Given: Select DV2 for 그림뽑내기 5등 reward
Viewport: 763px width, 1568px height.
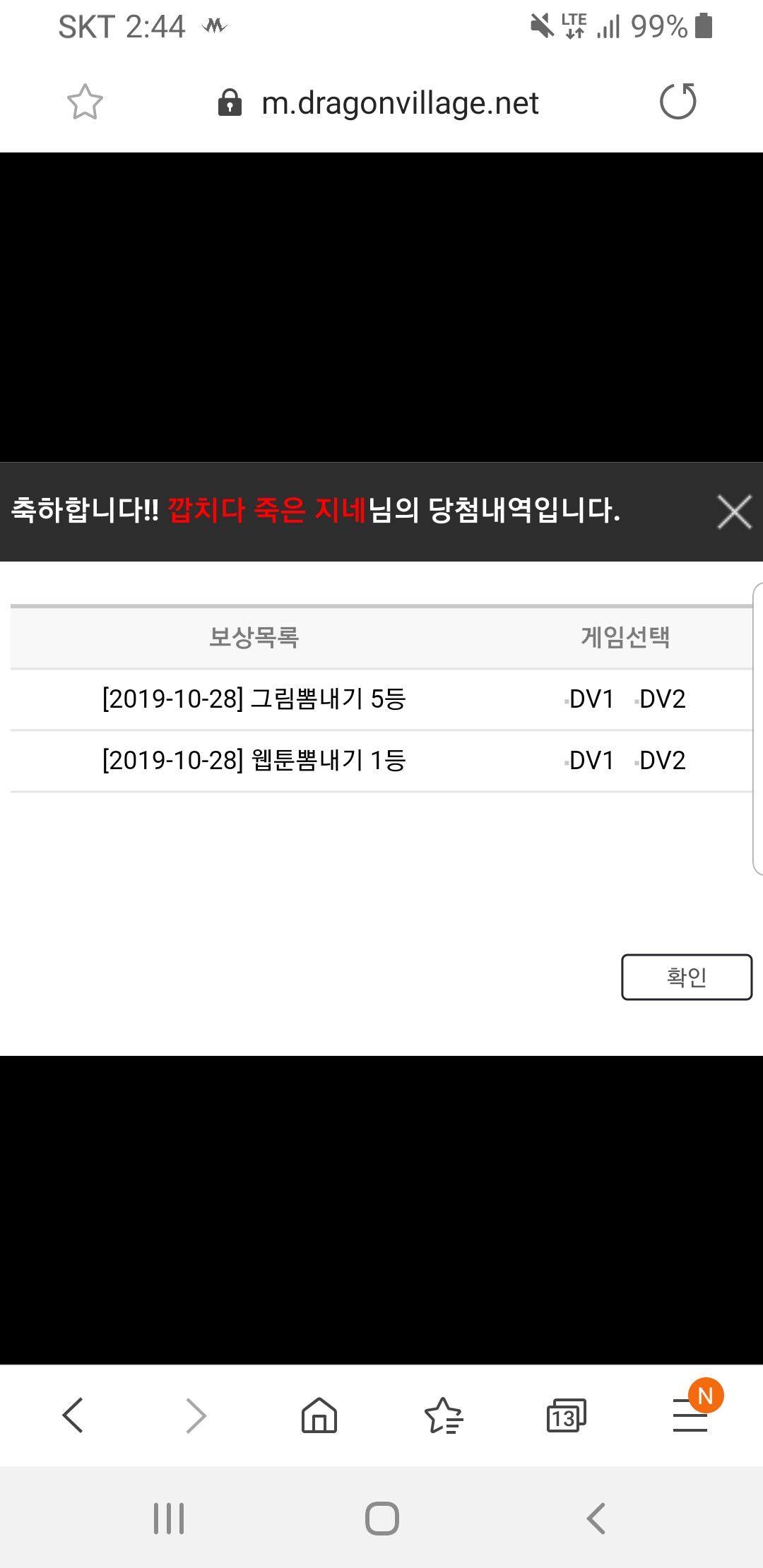Looking at the screenshot, I should click(661, 699).
